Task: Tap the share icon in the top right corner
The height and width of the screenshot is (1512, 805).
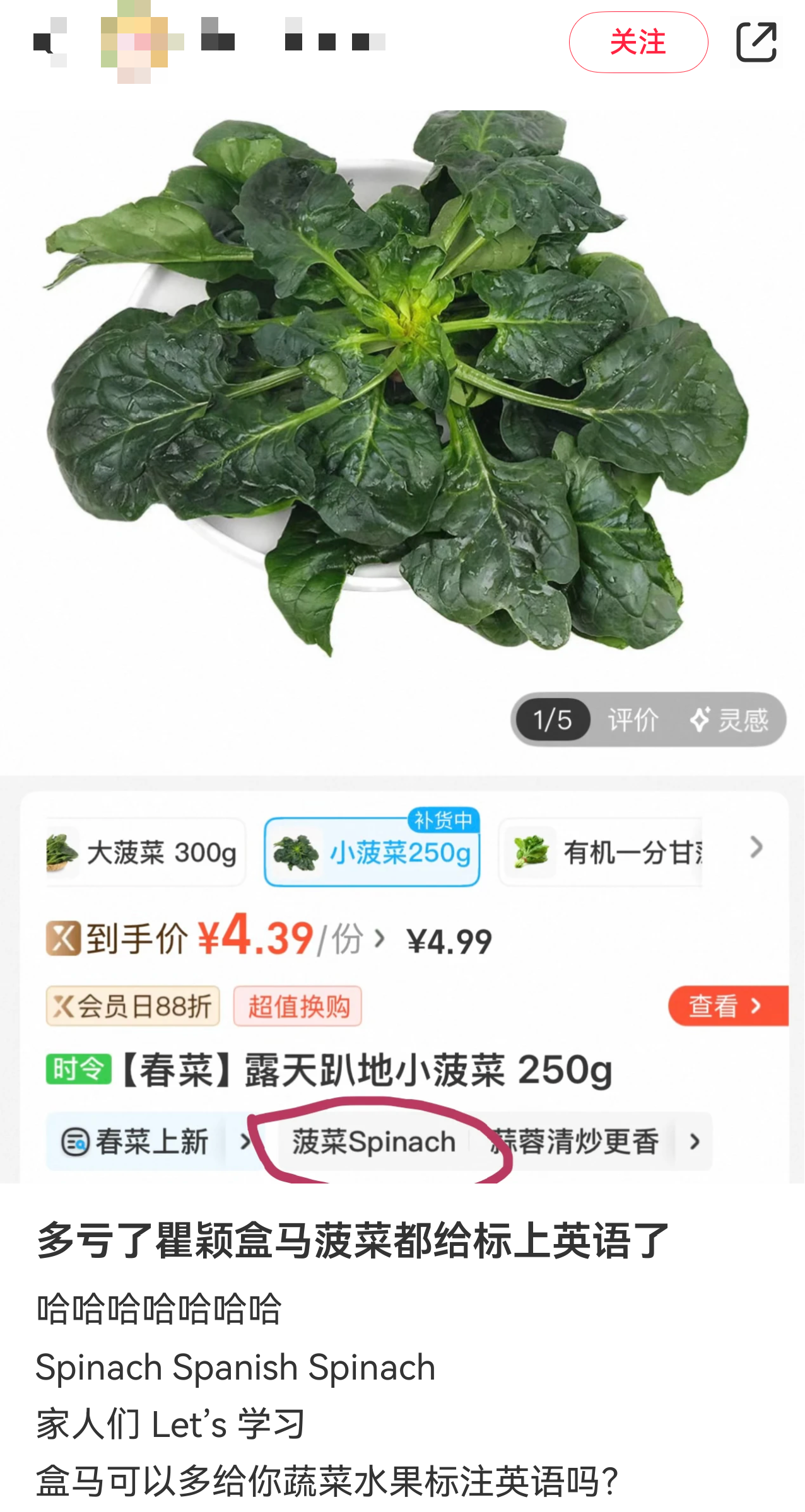Action: [x=756, y=42]
